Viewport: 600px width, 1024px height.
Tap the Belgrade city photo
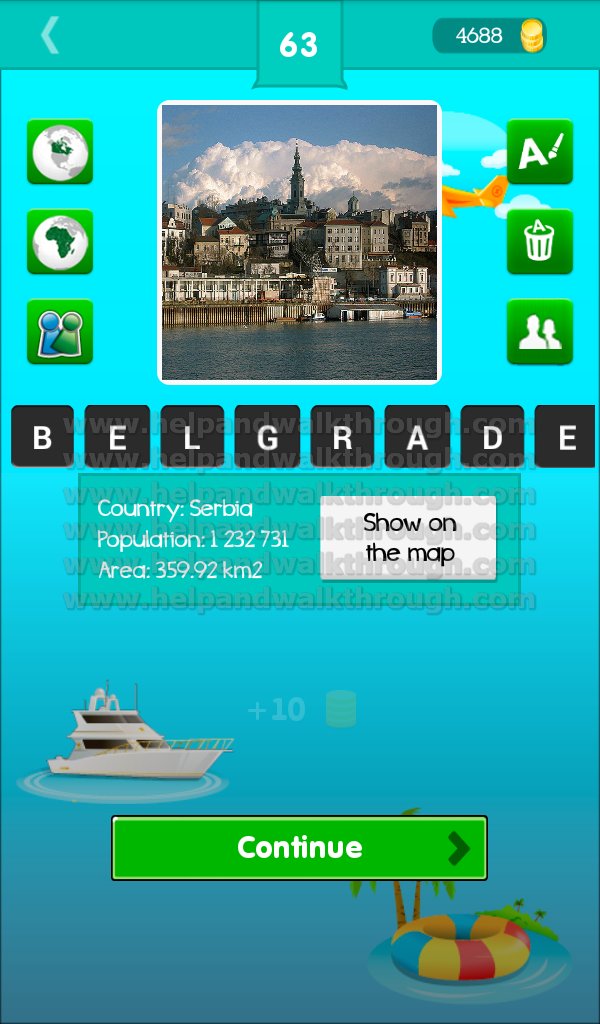[300, 242]
